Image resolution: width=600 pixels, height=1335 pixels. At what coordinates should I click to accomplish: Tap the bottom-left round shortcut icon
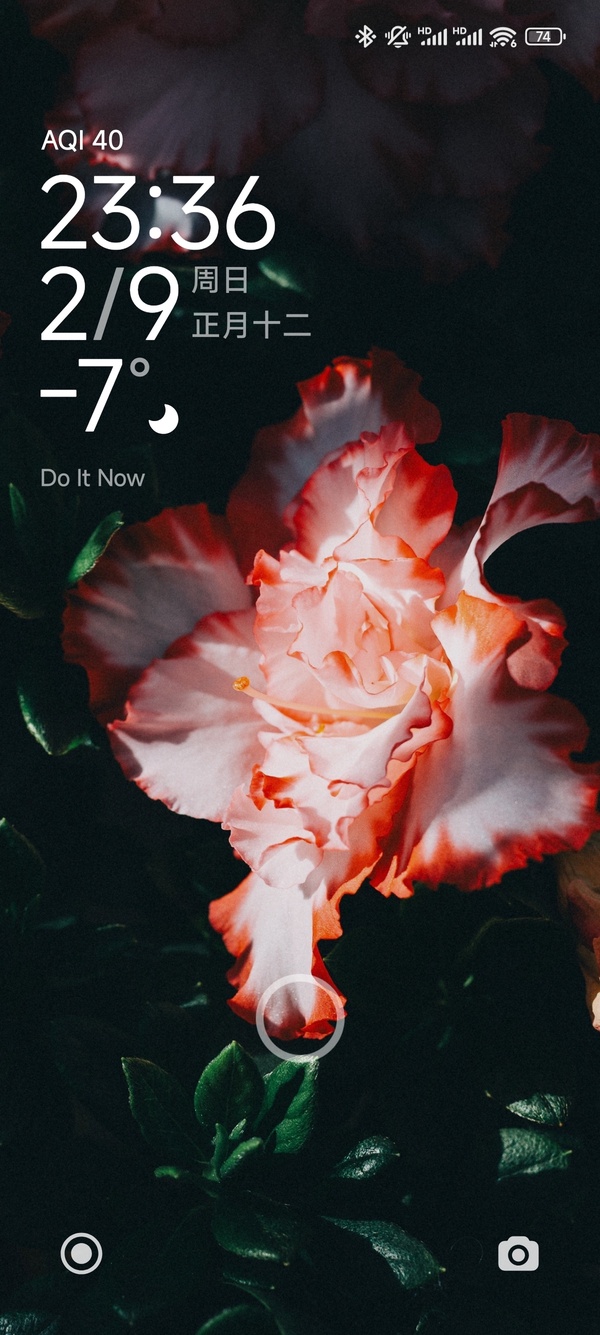click(81, 1253)
